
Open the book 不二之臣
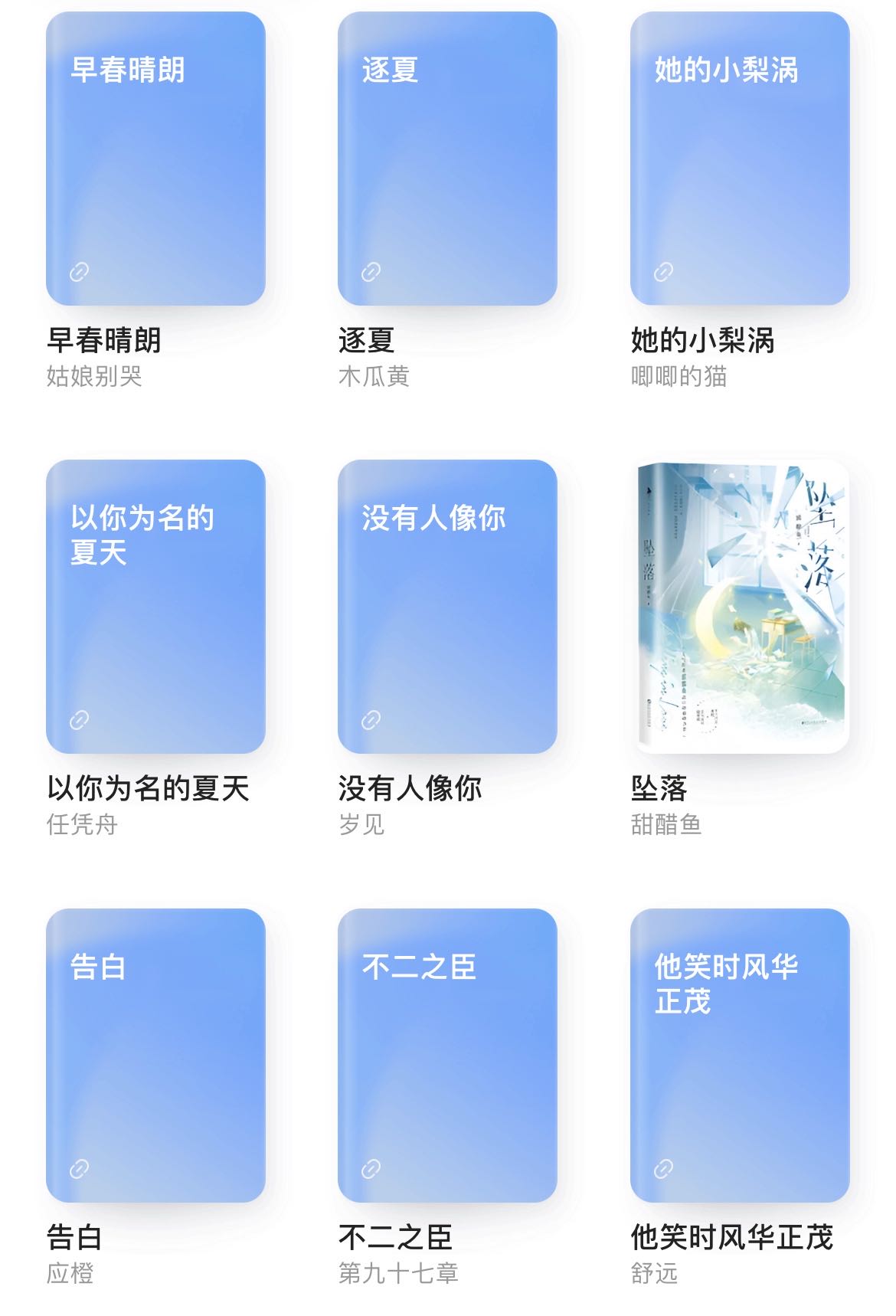click(447, 1055)
